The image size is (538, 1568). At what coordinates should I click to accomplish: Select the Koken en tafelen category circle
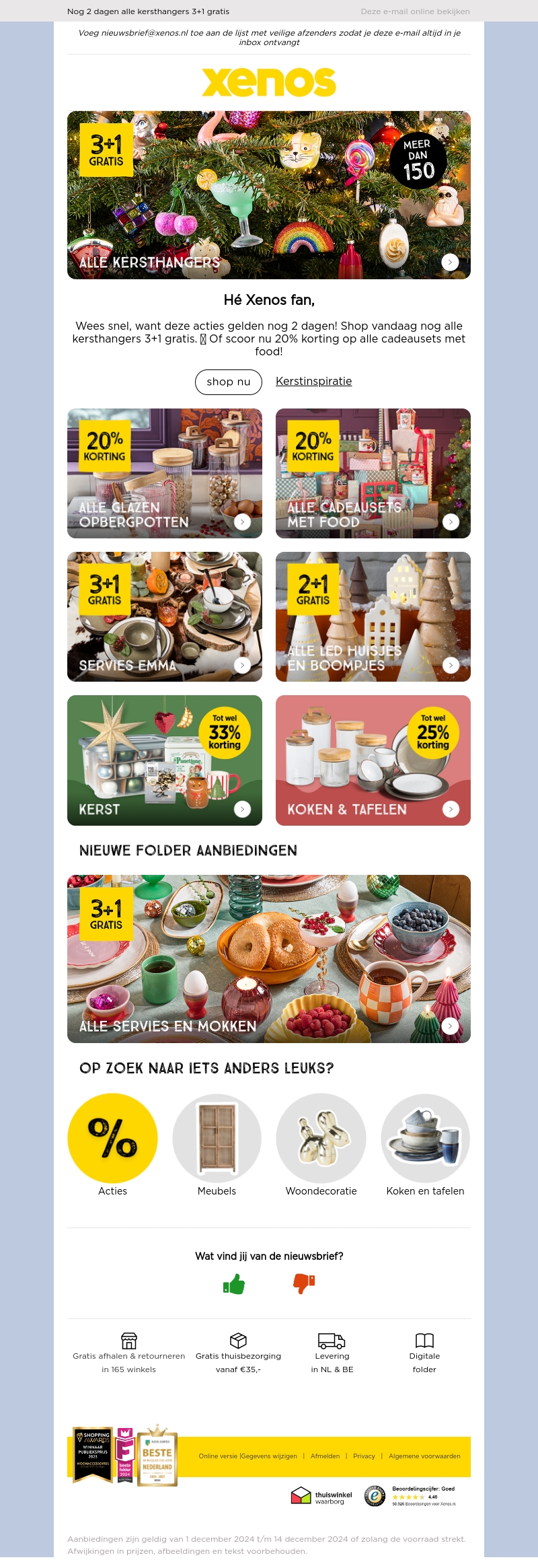425,1138
